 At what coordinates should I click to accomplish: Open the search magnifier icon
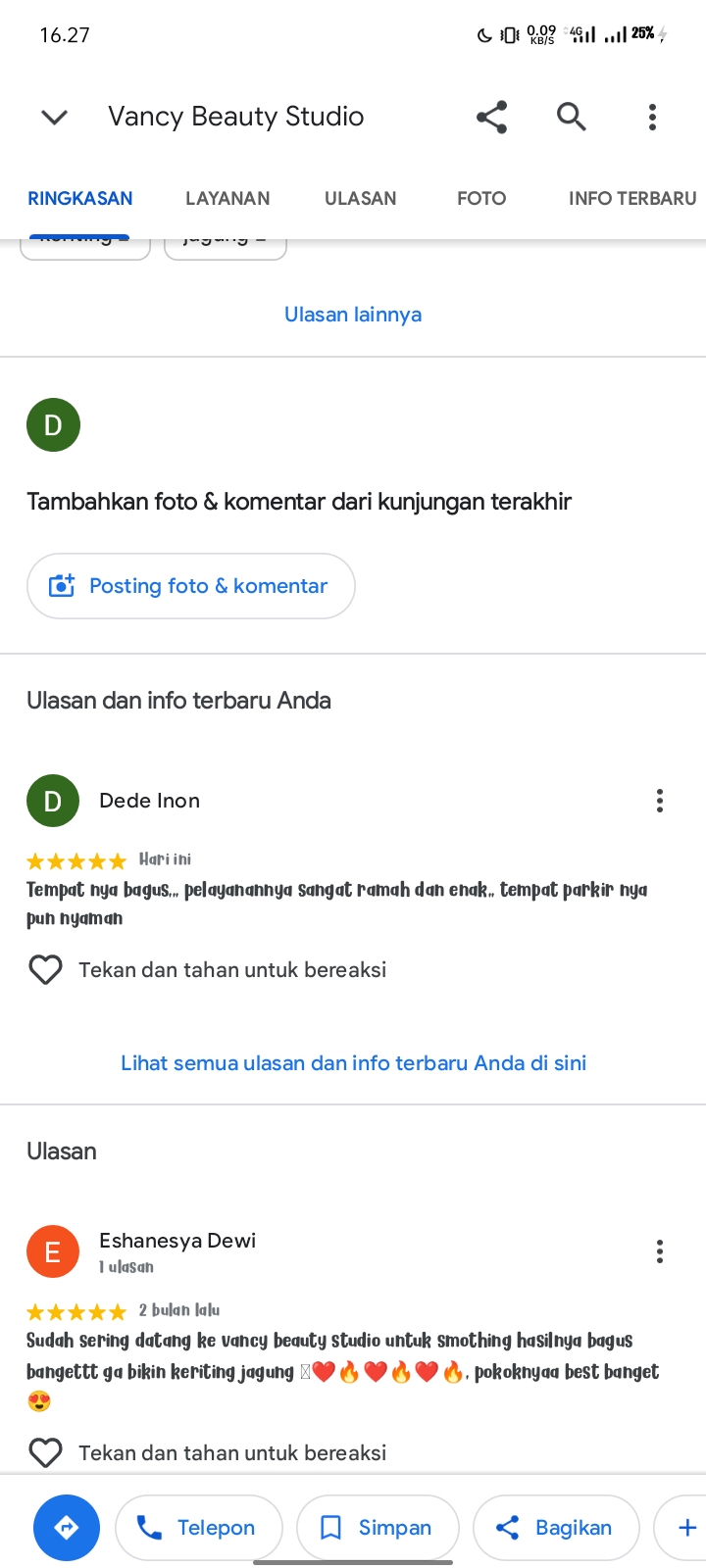(572, 117)
